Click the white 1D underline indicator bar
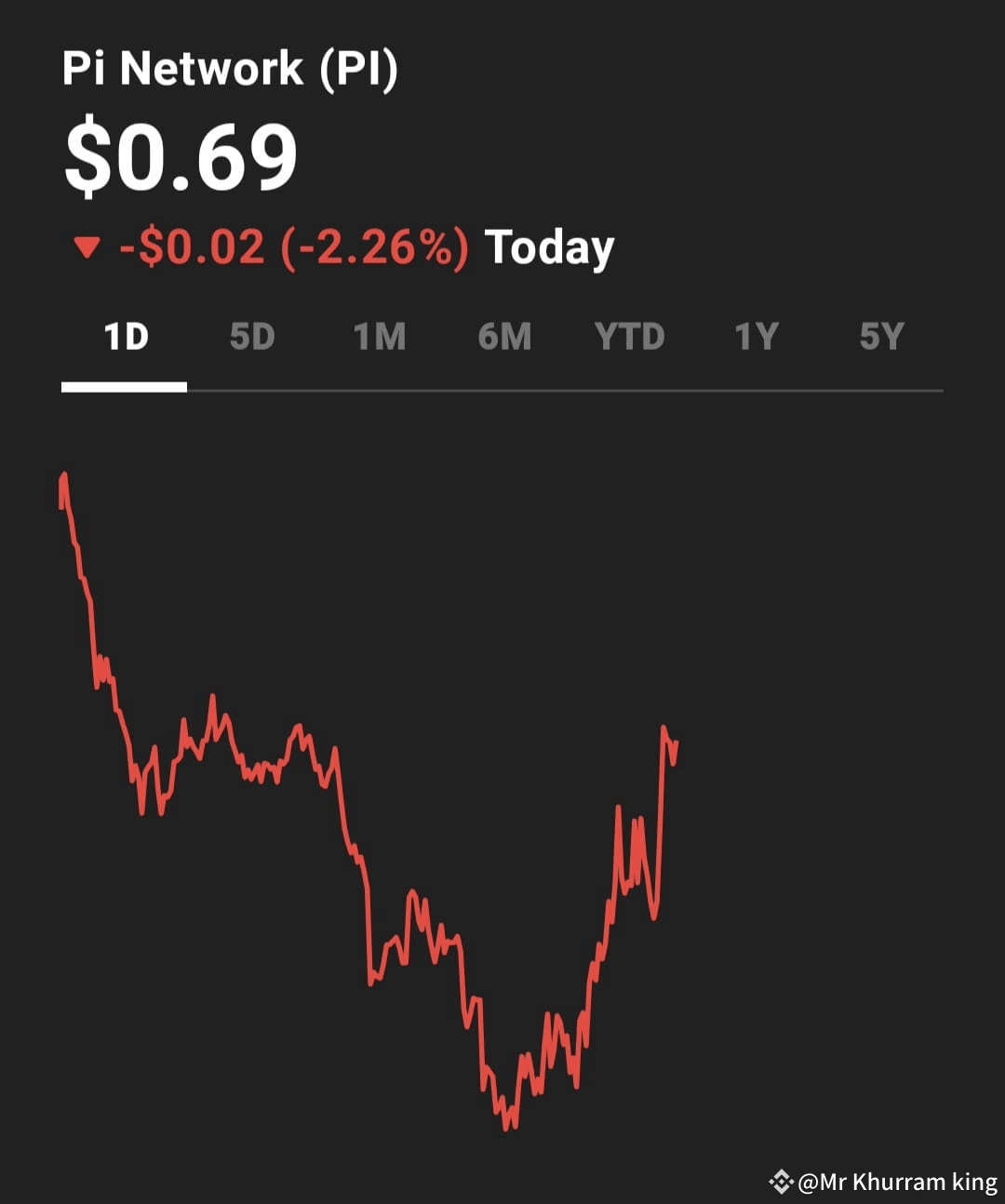Image resolution: width=1005 pixels, height=1204 pixels. click(124, 385)
